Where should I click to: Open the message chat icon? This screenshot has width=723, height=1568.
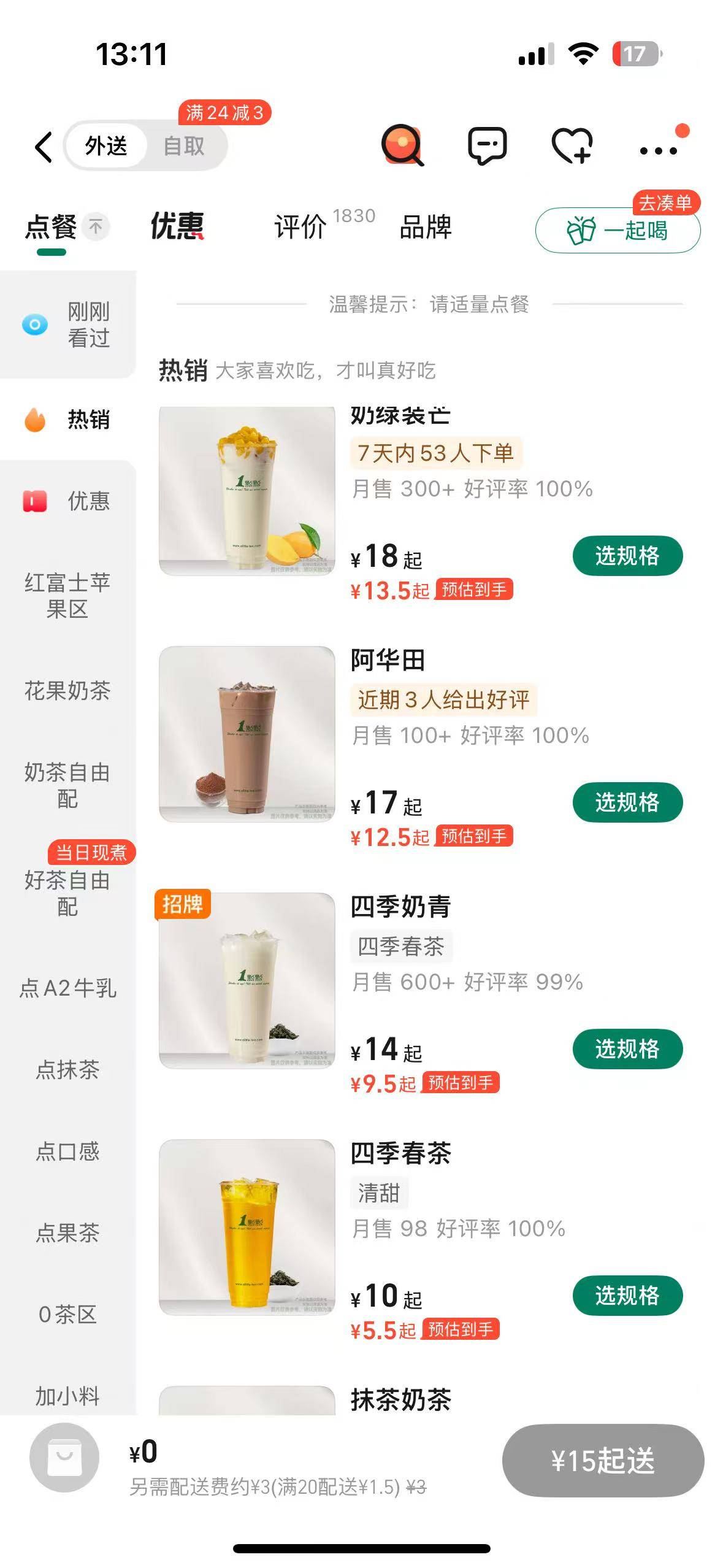tap(487, 146)
